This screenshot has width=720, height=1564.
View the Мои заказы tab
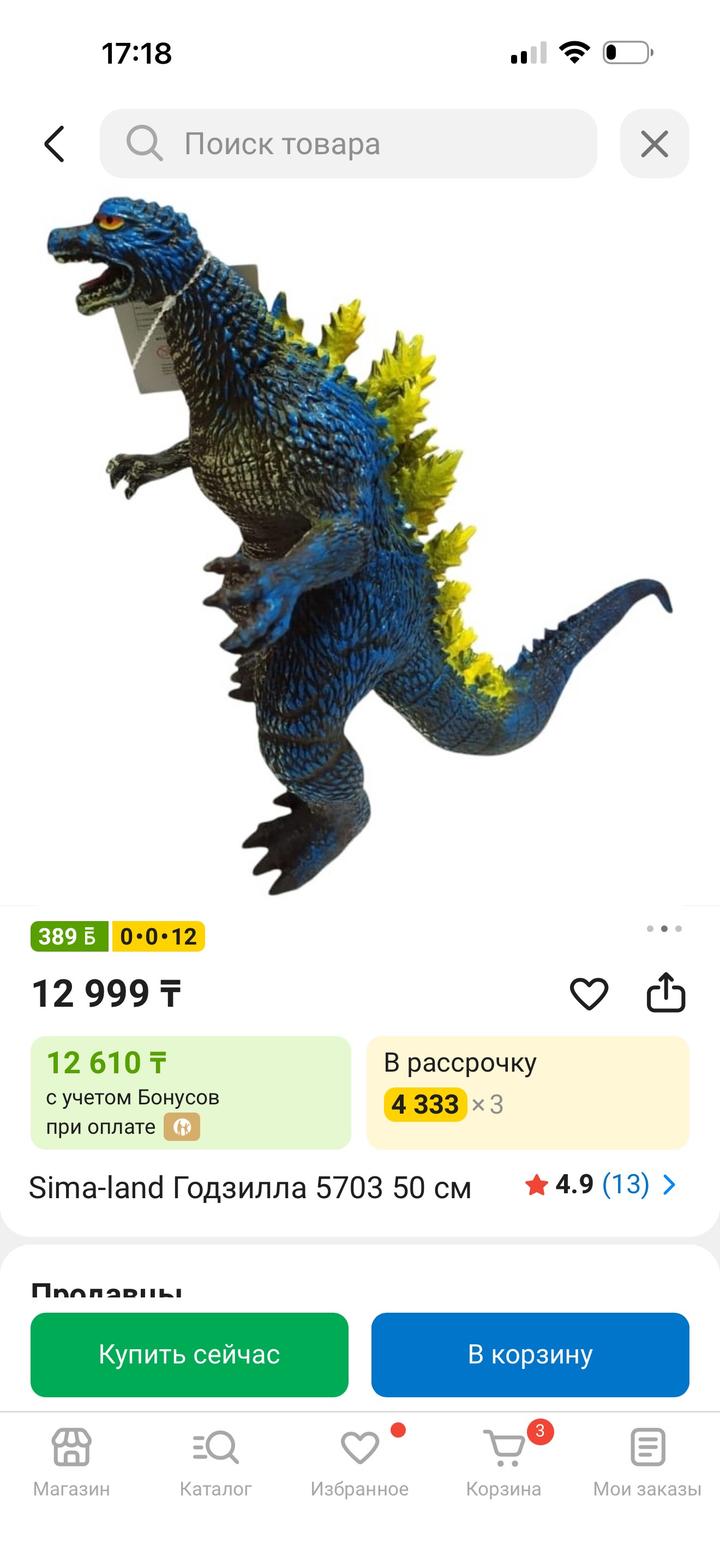(x=647, y=1461)
